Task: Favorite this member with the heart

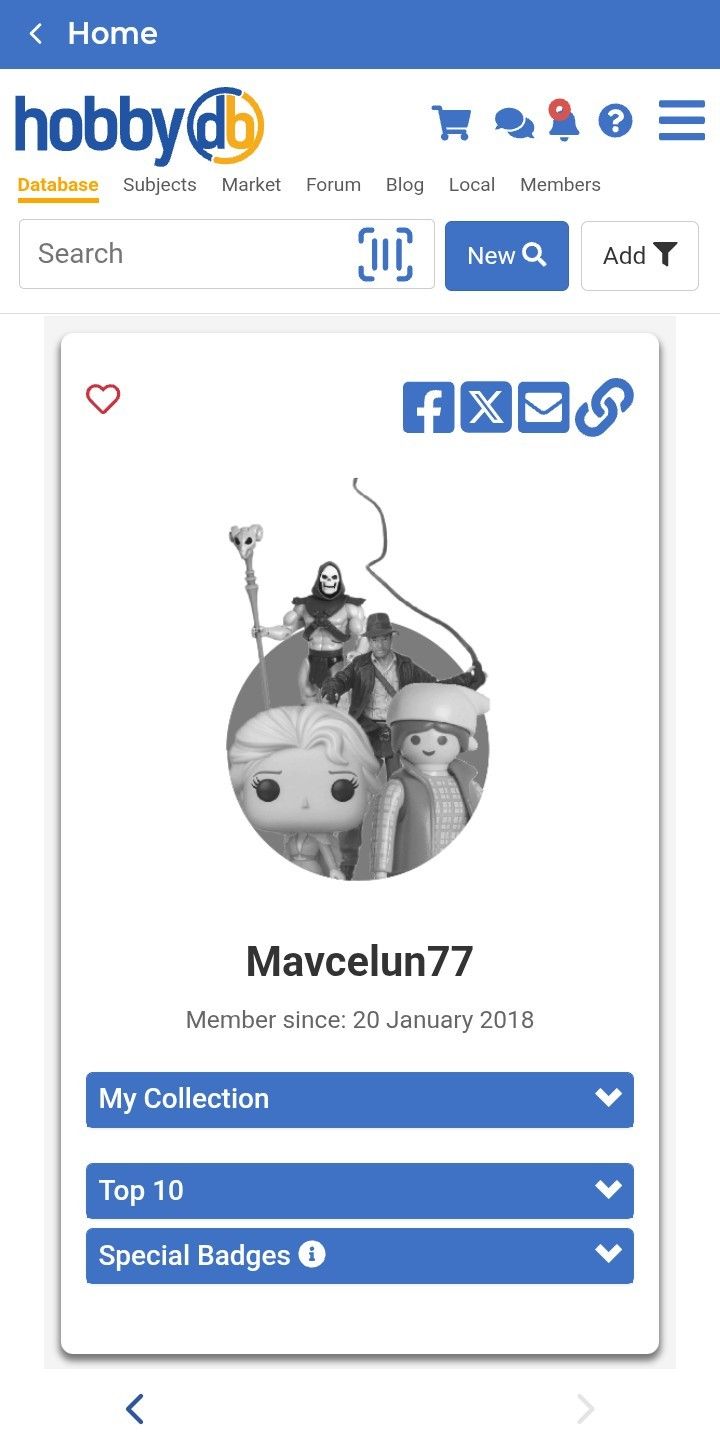Action: click(x=103, y=399)
